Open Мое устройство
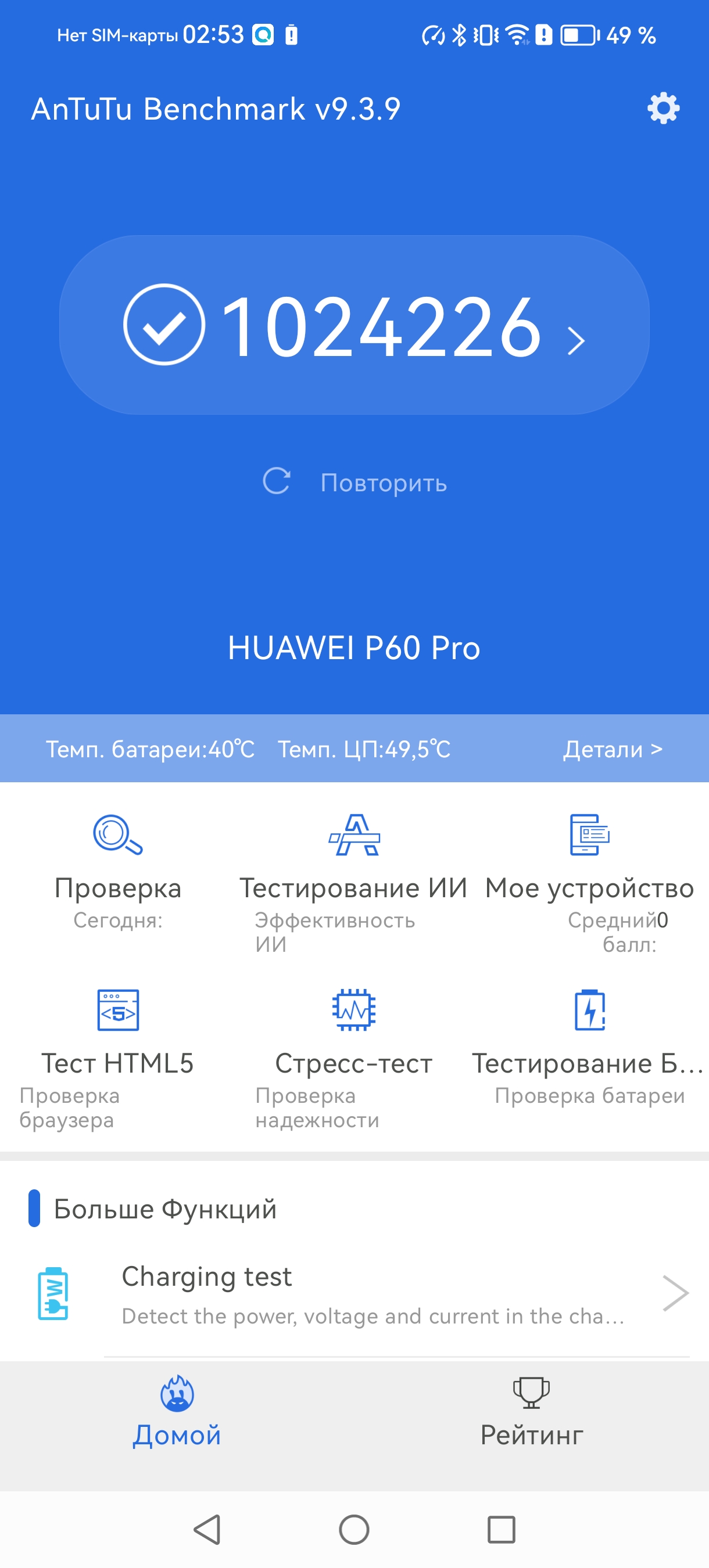The image size is (709, 1568). 589,871
